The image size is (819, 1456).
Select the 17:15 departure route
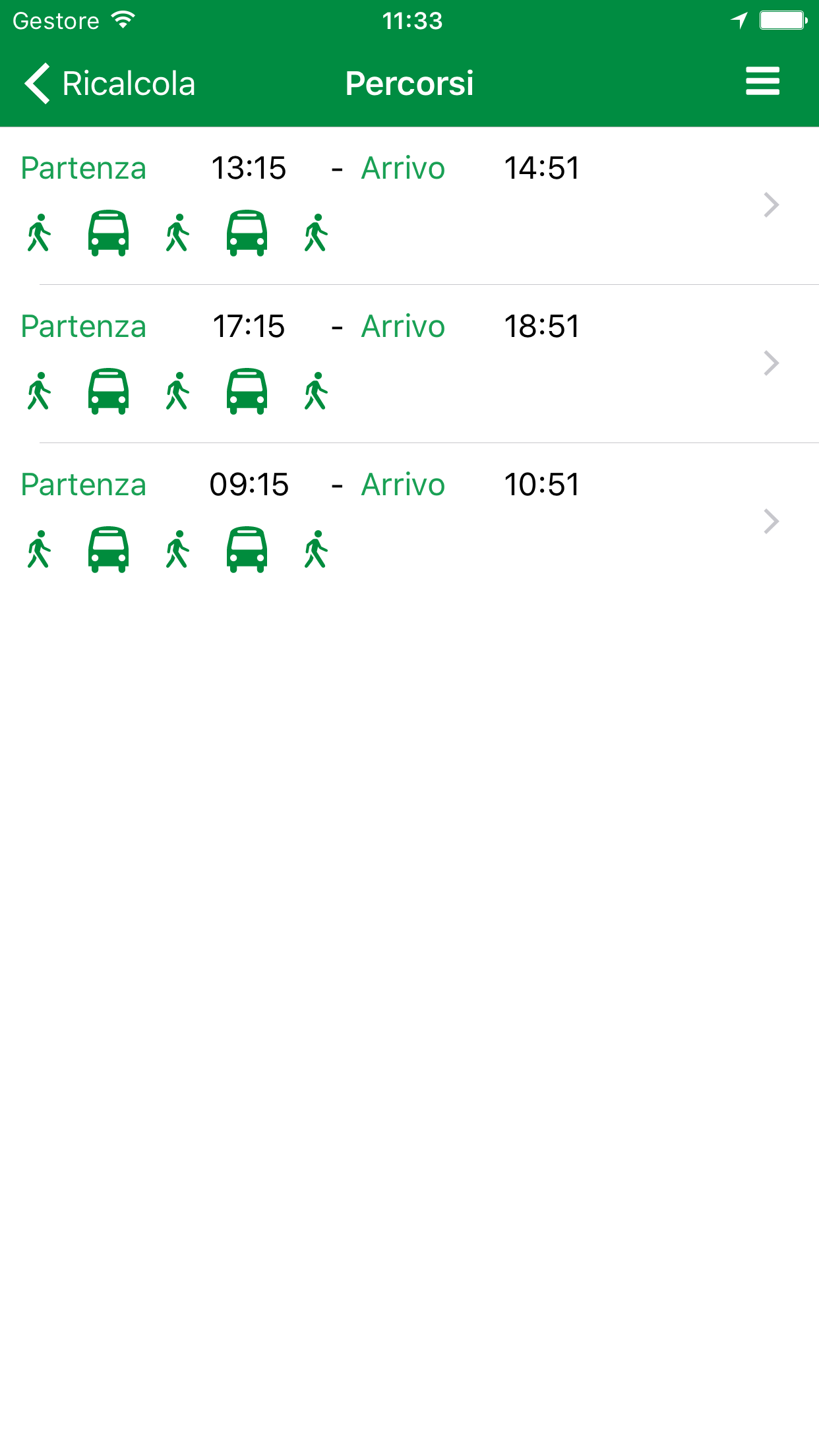pyautogui.click(x=409, y=363)
